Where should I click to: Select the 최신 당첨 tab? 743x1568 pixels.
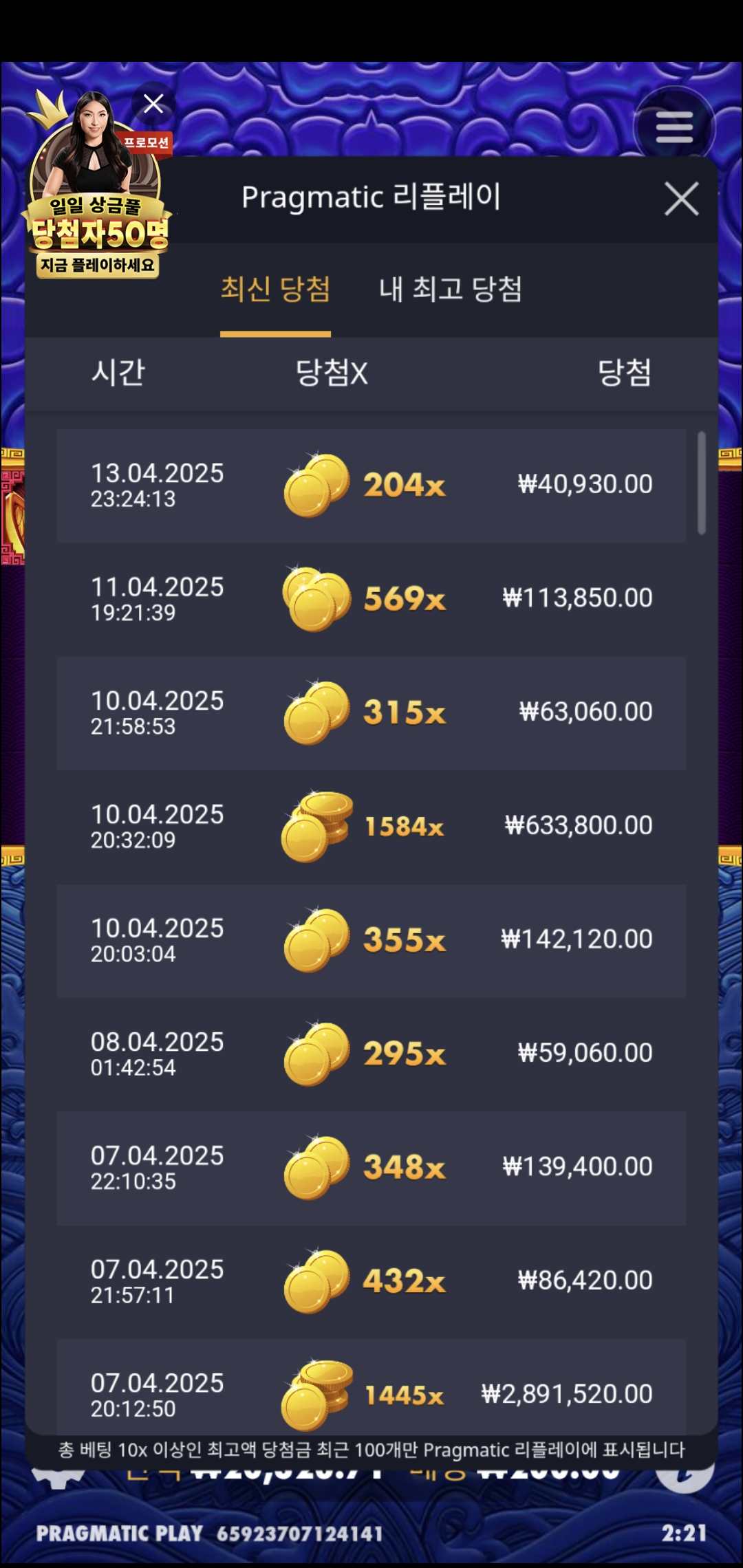tap(275, 289)
